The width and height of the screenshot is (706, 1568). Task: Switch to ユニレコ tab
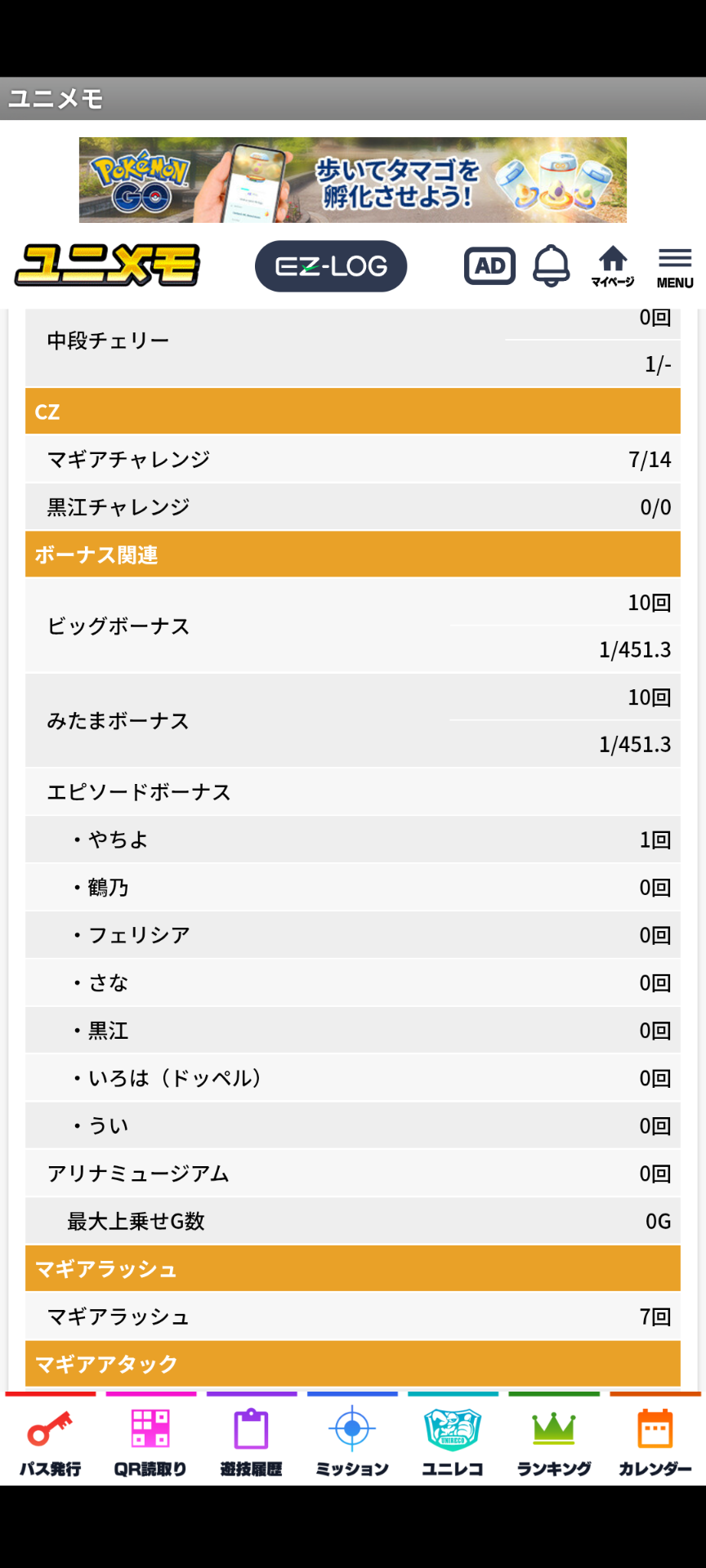[453, 1443]
